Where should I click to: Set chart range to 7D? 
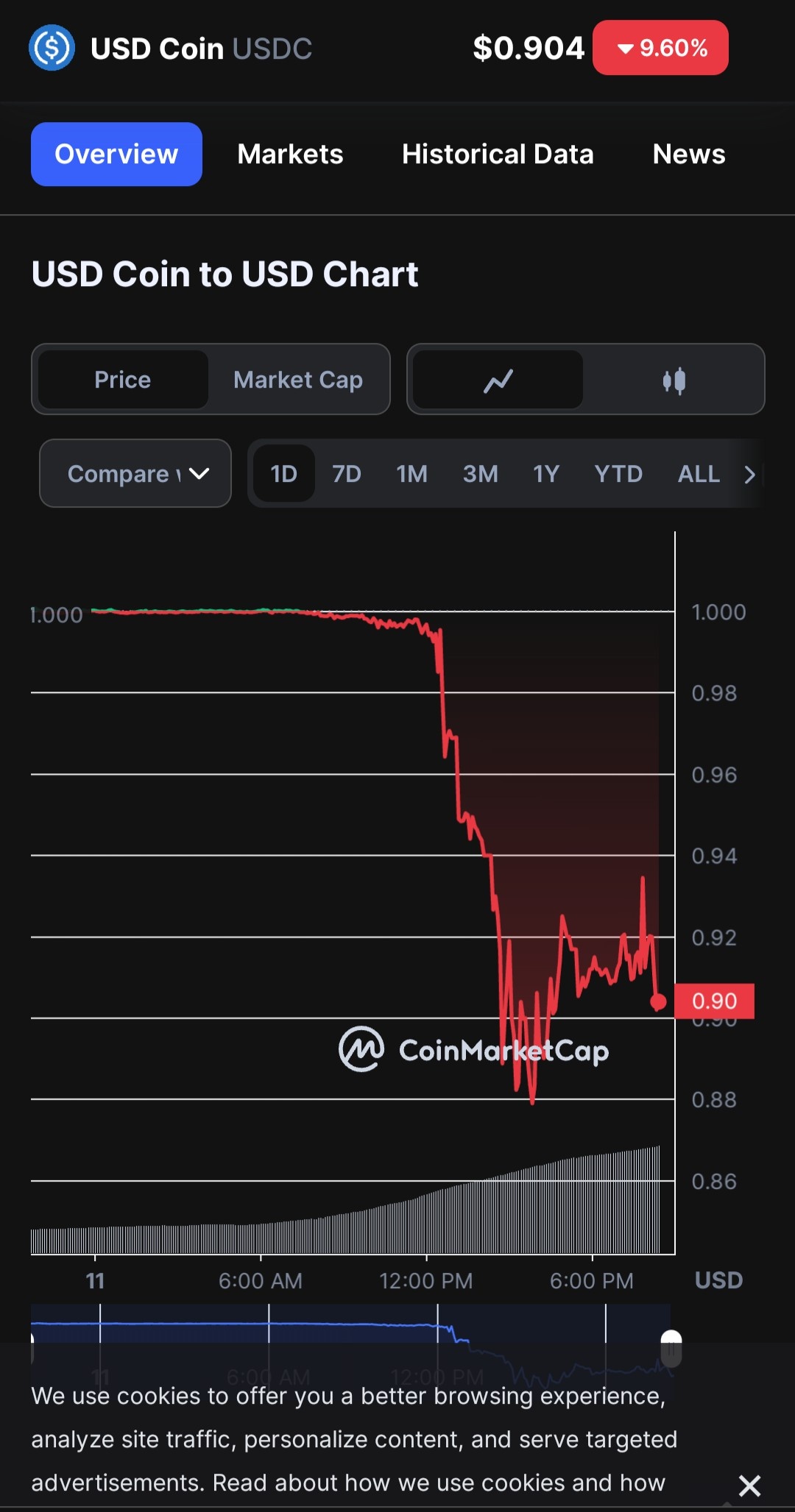click(x=347, y=474)
